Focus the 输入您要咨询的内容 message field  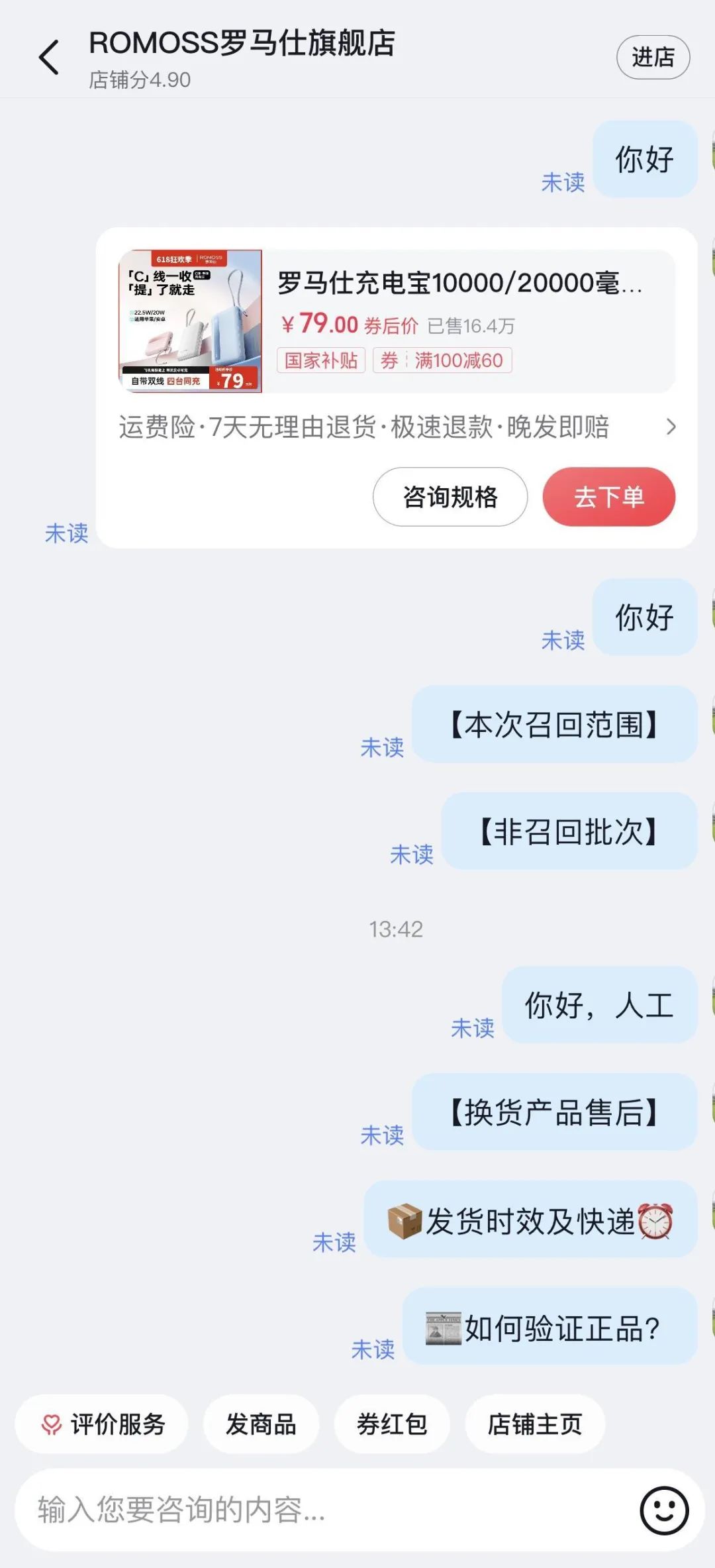pyautogui.click(x=318, y=1510)
